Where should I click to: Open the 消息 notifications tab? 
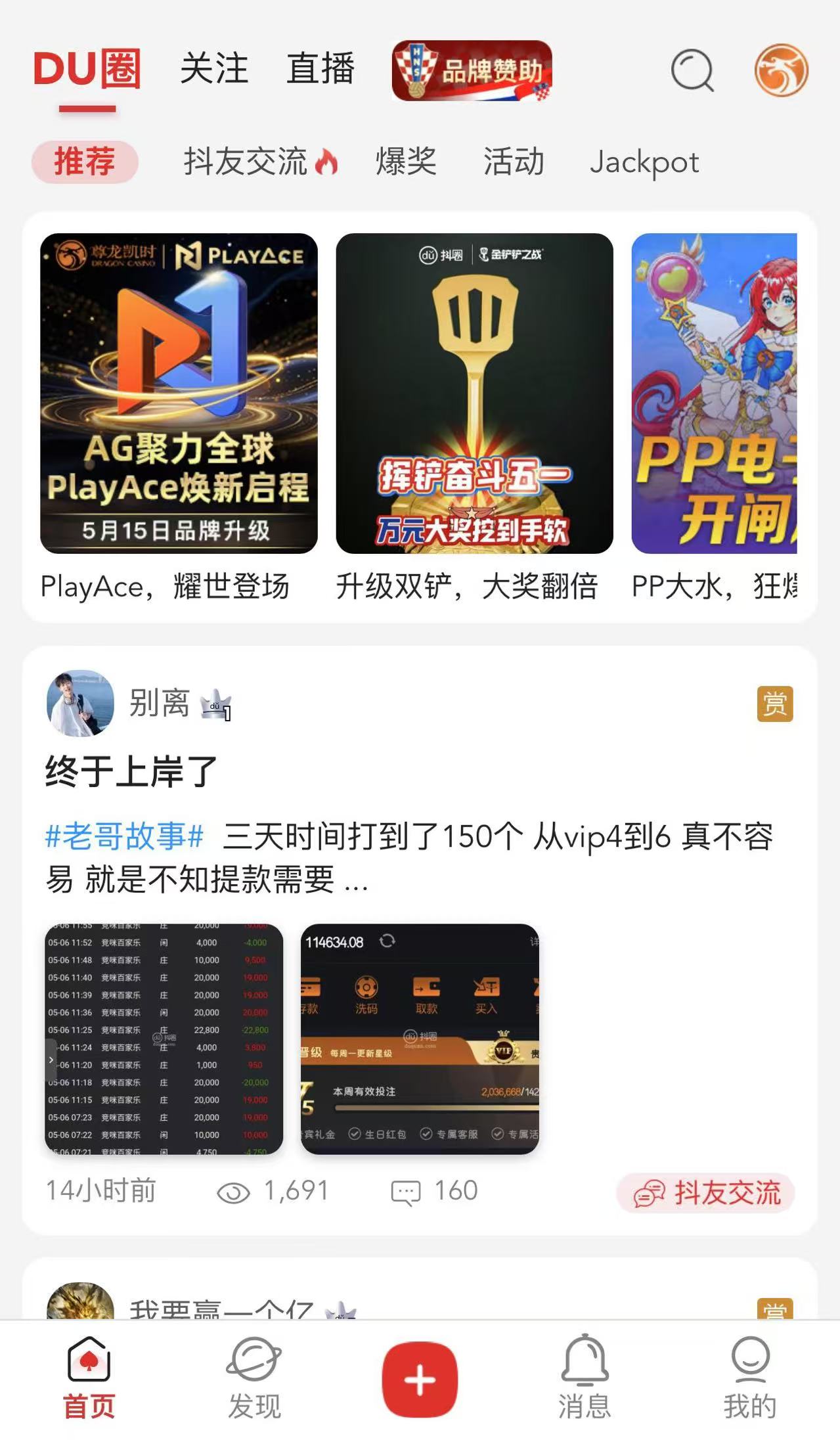point(585,1378)
